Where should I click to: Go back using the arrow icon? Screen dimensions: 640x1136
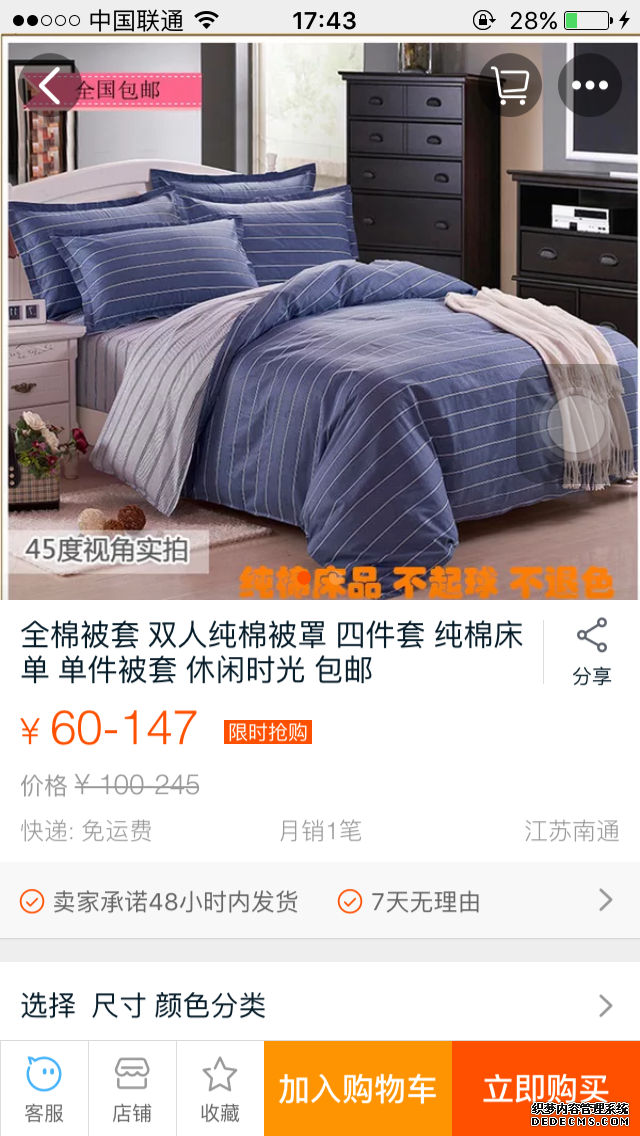tap(49, 85)
